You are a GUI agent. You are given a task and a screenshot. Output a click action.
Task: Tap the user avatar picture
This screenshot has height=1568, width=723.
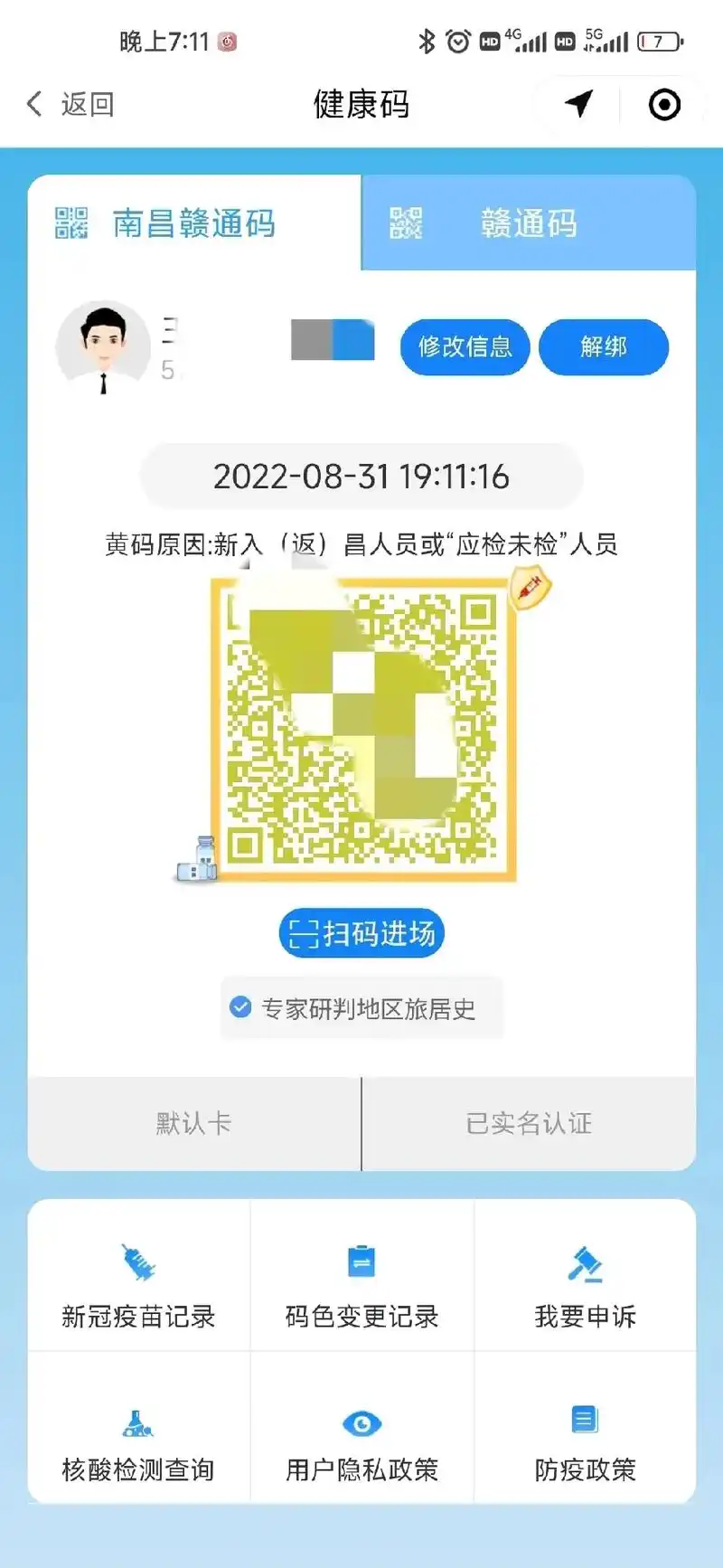pos(103,347)
